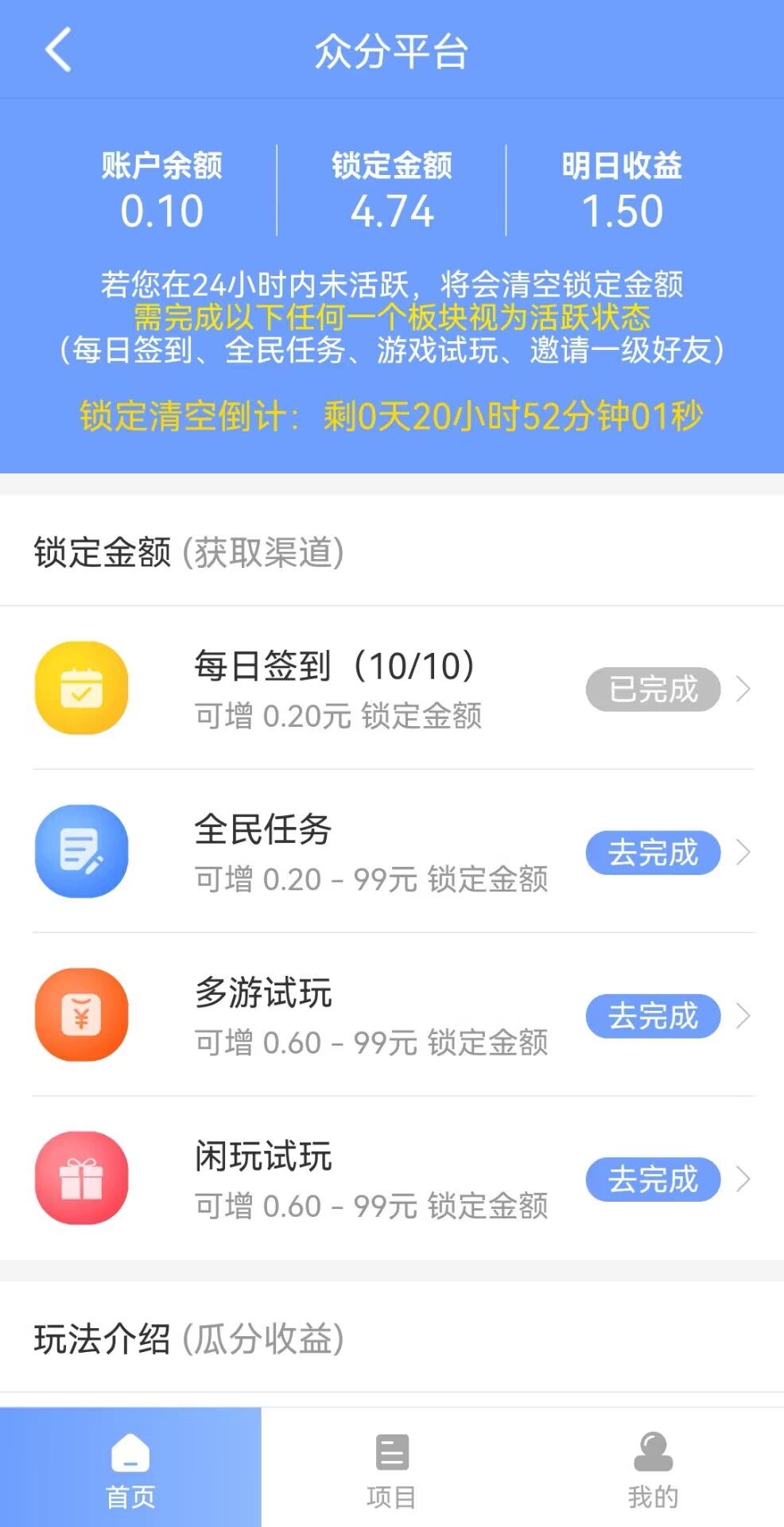
Task: Click the blue 全民任务 task list icon
Action: pos(80,852)
